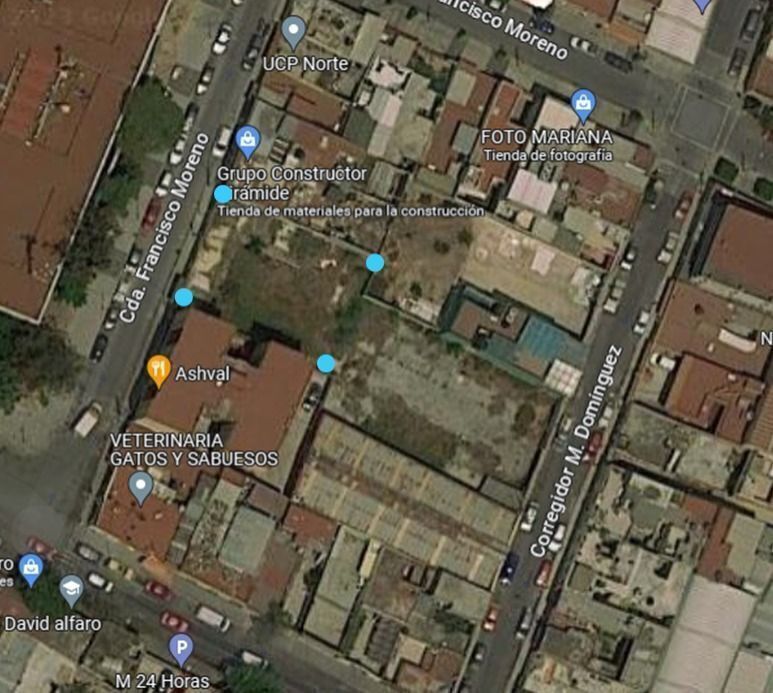Image resolution: width=773 pixels, height=693 pixels.
Task: Open the FOTO MARIANA shop pin
Action: (583, 102)
